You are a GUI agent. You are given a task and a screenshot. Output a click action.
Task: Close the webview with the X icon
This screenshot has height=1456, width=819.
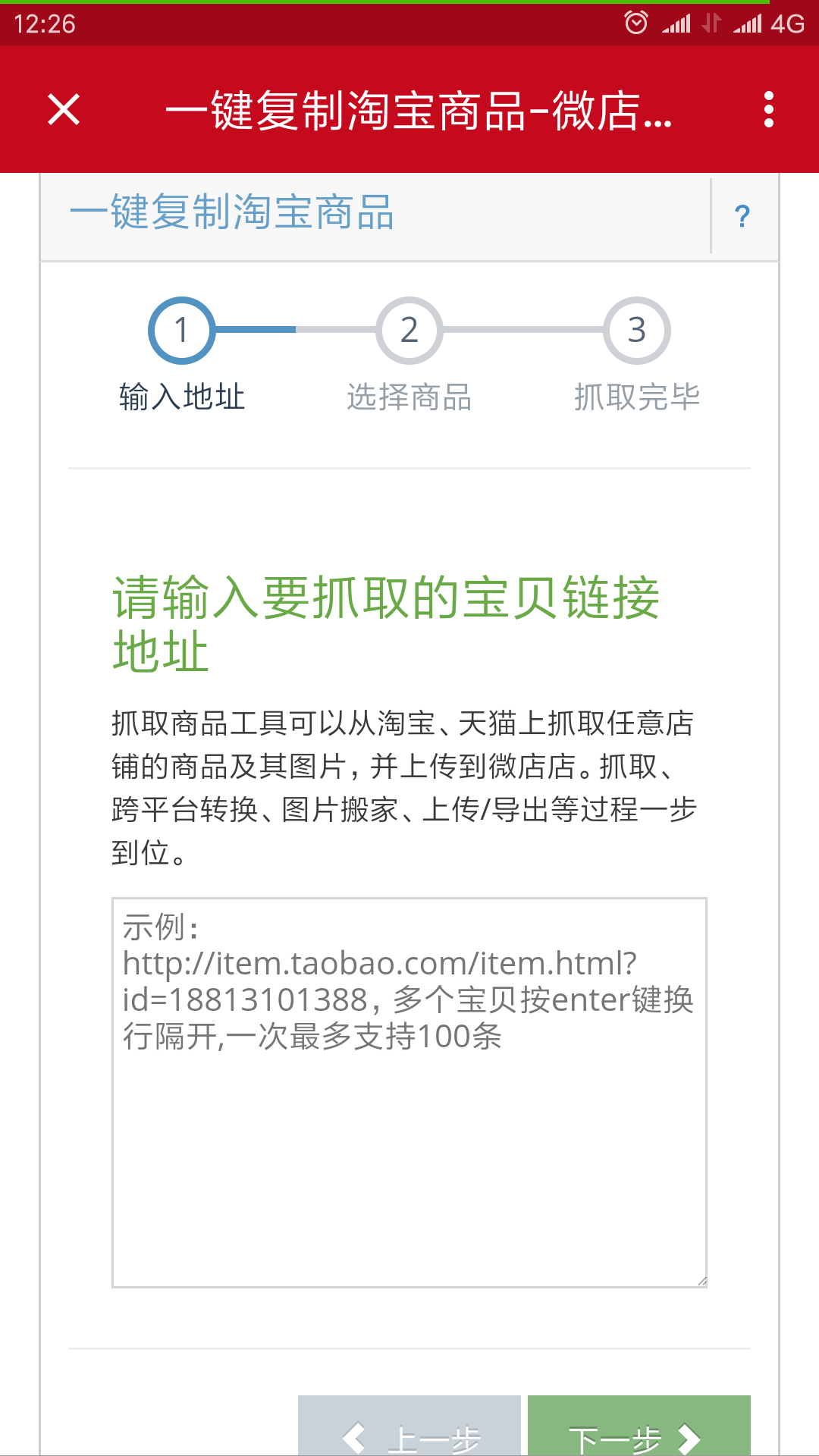click(x=64, y=109)
